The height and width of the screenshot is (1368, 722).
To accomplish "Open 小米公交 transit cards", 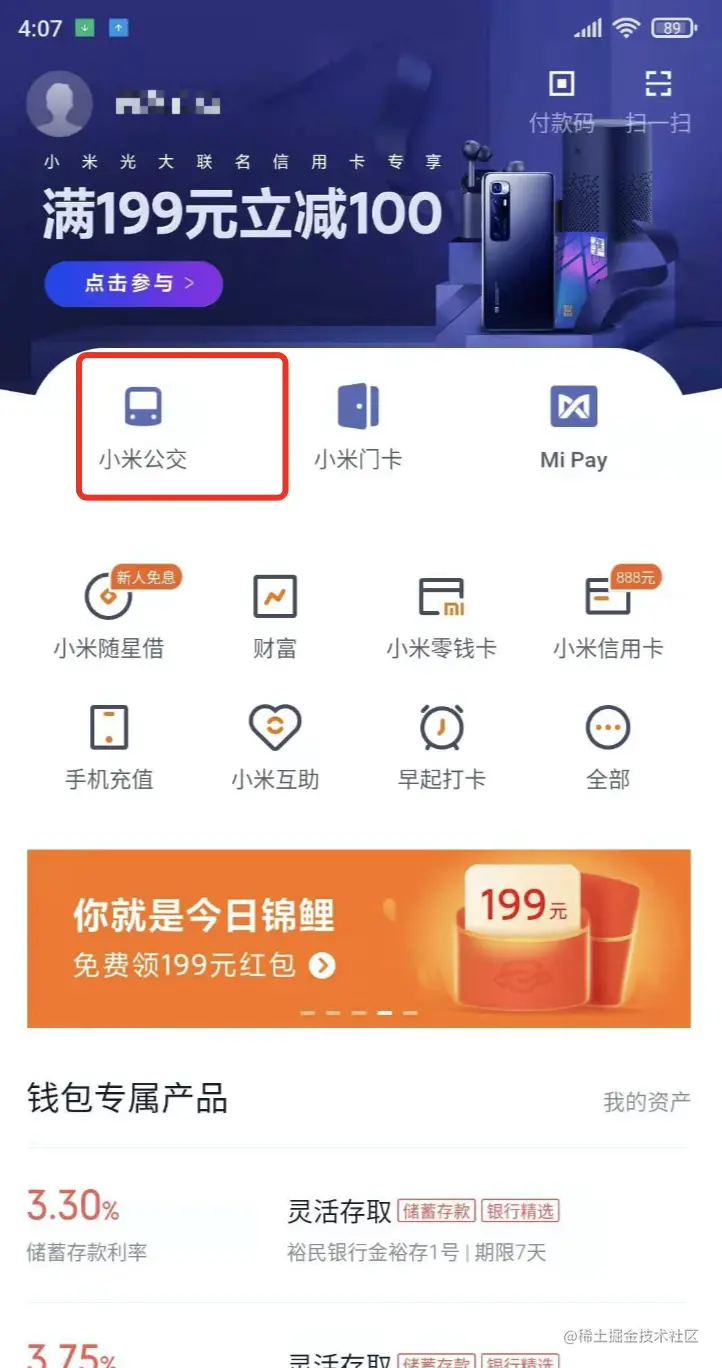I will click(143, 425).
